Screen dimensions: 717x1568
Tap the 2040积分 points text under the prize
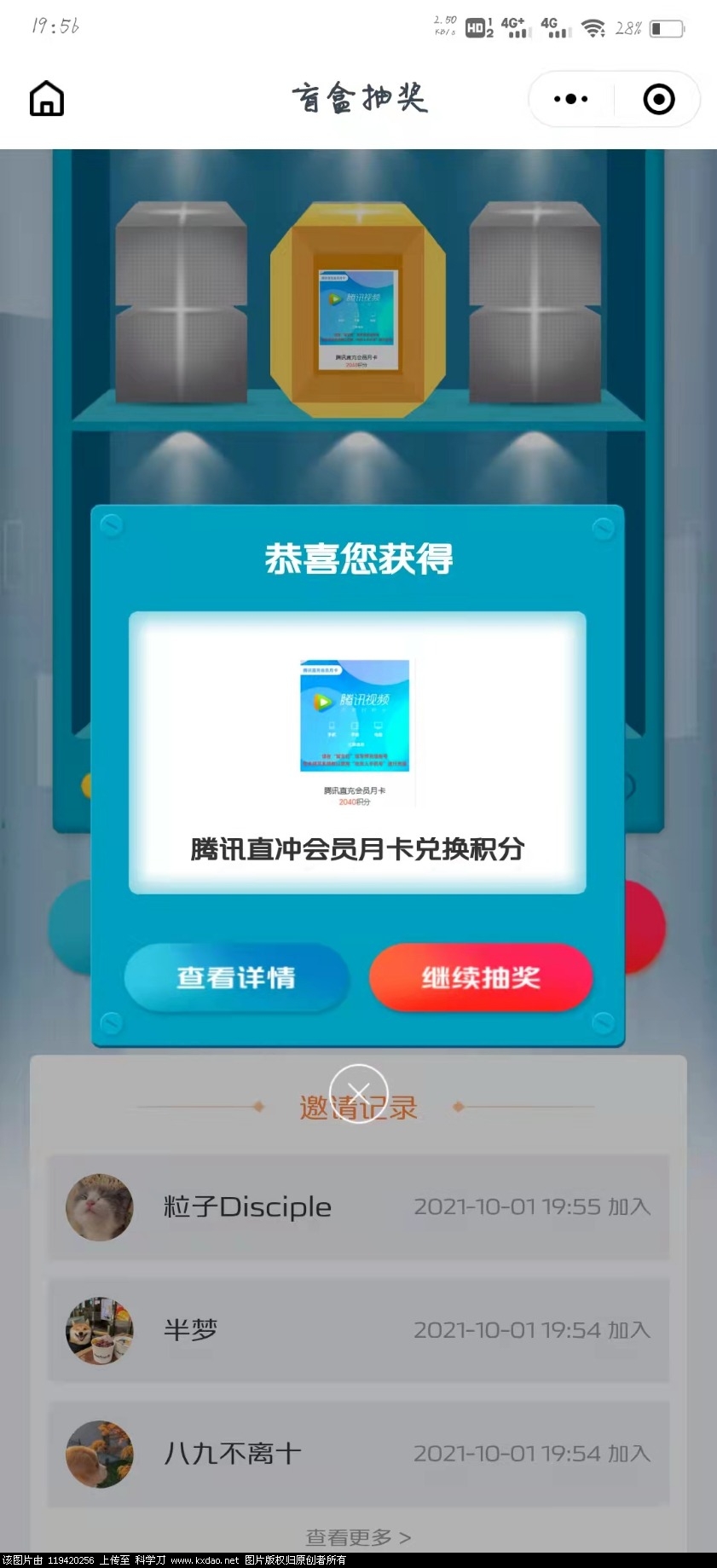(356, 802)
